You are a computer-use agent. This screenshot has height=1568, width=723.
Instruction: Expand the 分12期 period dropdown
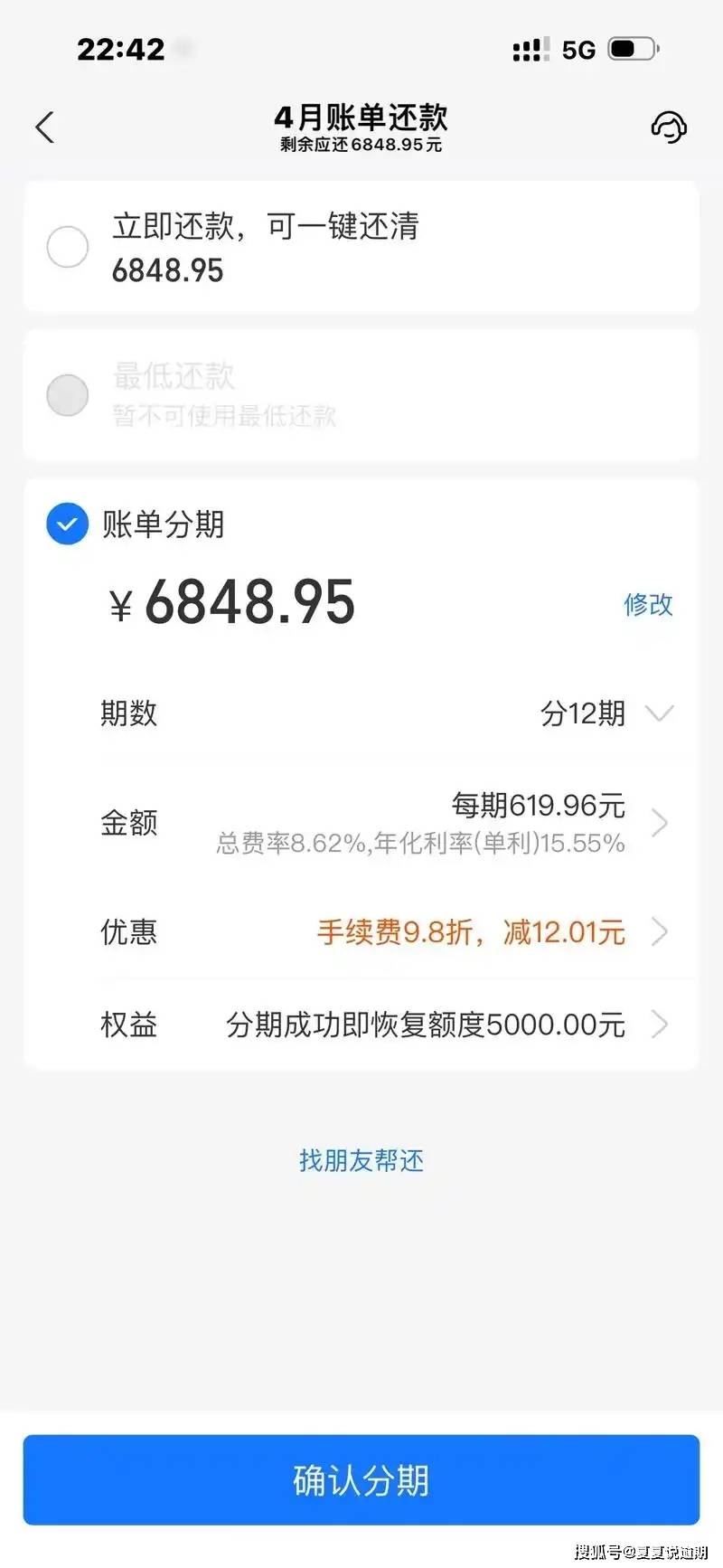click(606, 713)
